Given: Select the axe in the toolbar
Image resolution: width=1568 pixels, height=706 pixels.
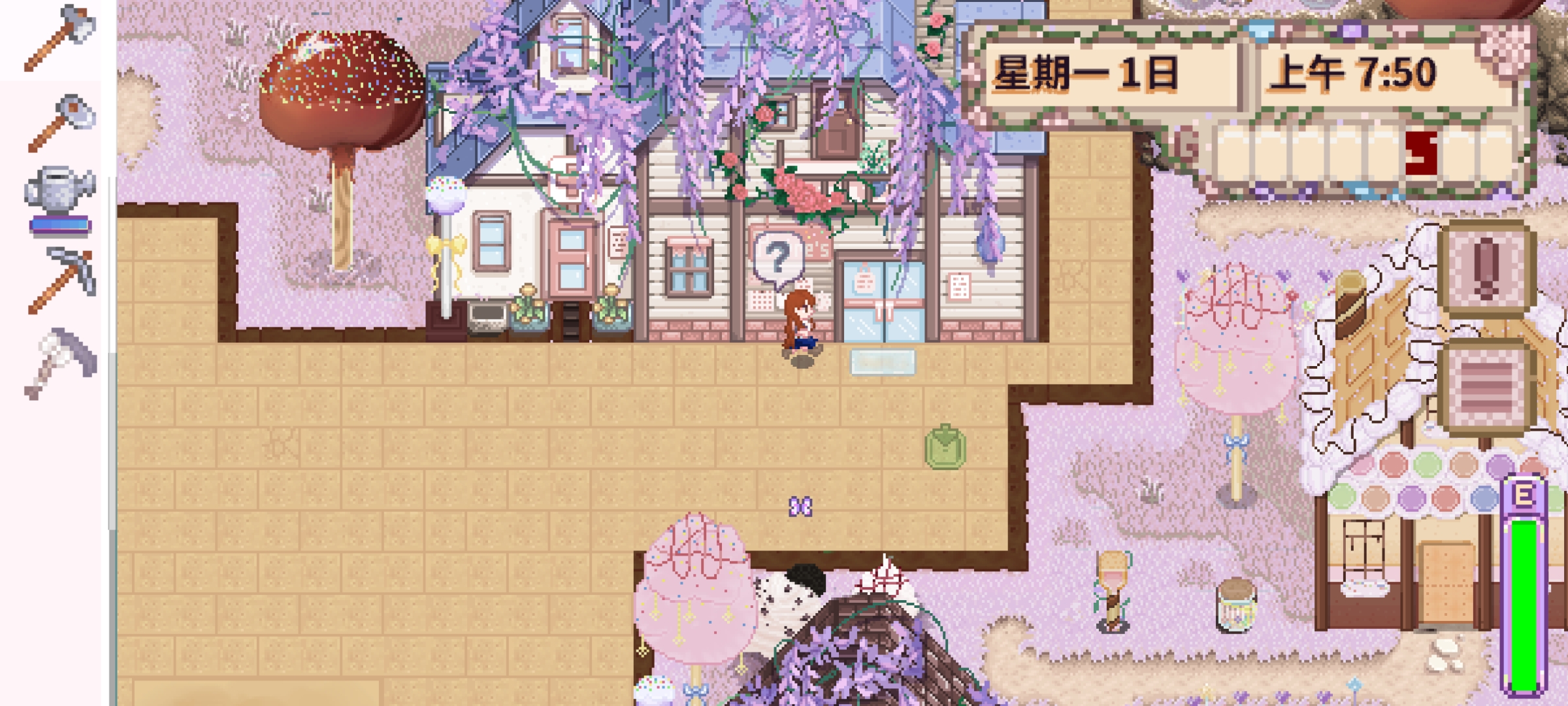Looking at the screenshot, I should click(x=60, y=38).
